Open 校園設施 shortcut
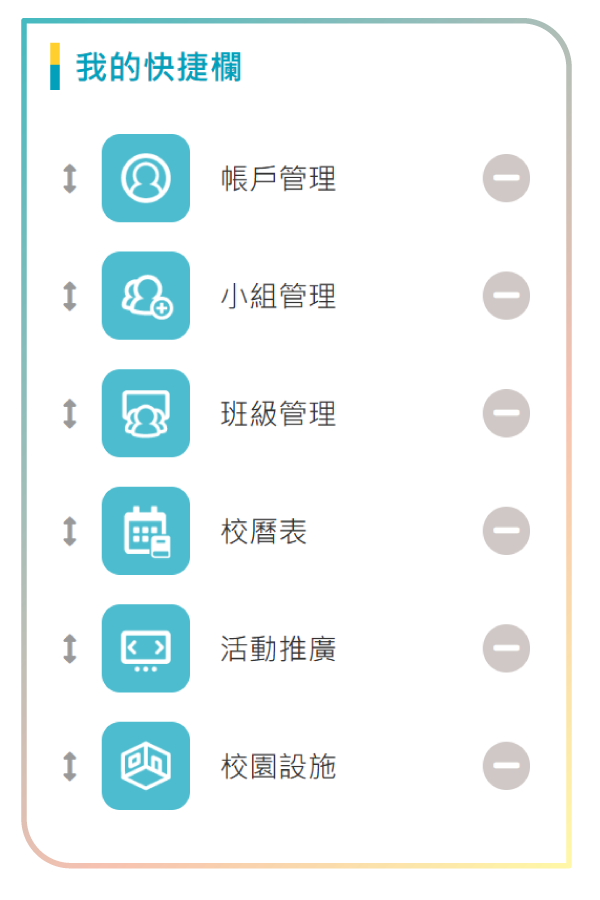This screenshot has width=600, height=900. tap(146, 766)
